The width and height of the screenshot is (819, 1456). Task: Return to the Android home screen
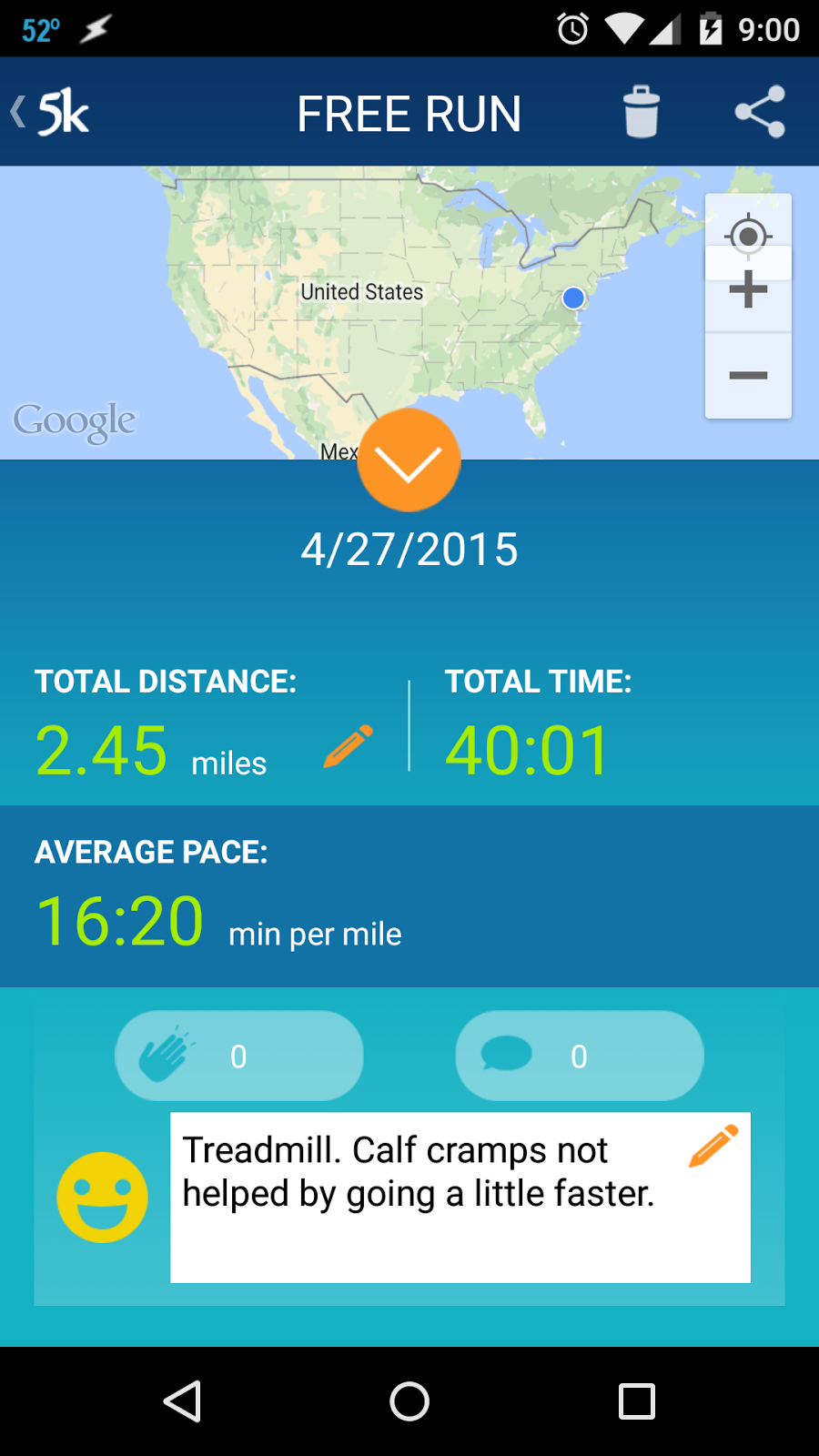[409, 1401]
